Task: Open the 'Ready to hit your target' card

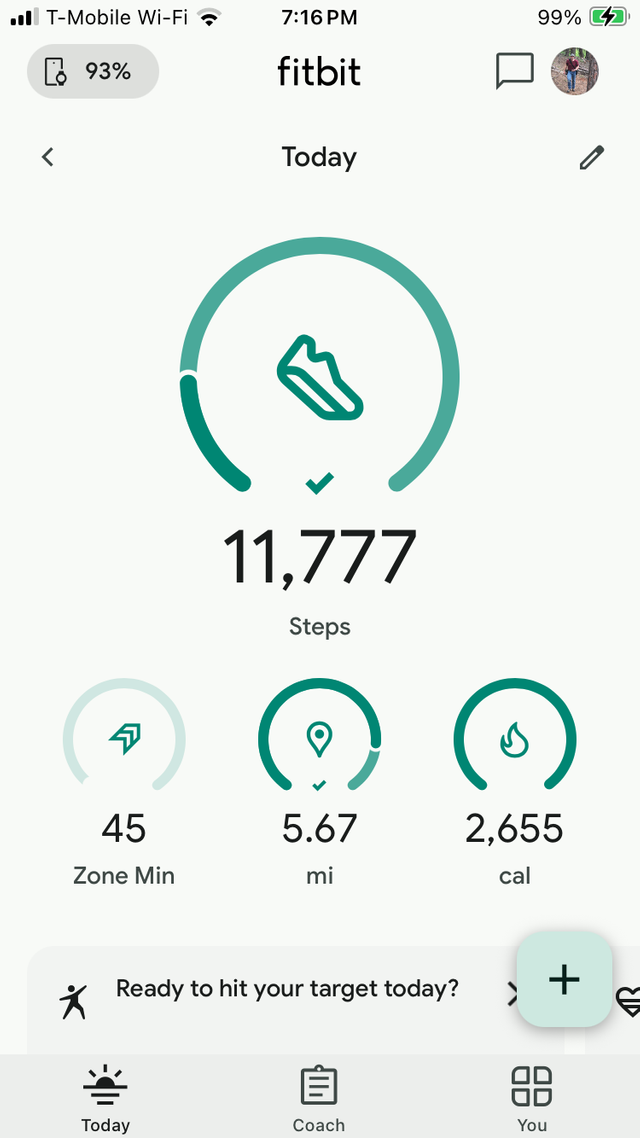Action: click(x=287, y=990)
